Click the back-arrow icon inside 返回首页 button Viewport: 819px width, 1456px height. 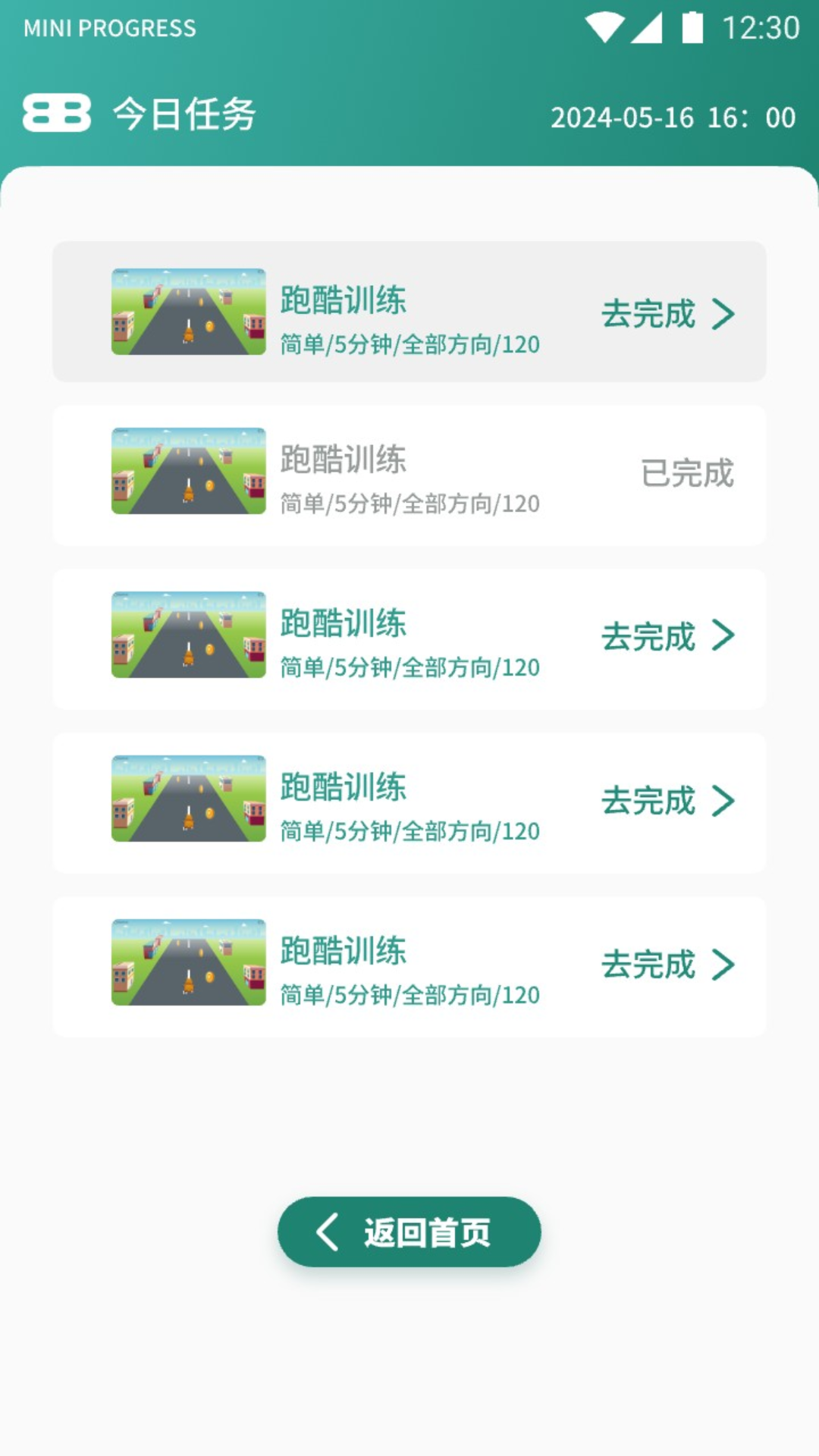coord(328,1232)
